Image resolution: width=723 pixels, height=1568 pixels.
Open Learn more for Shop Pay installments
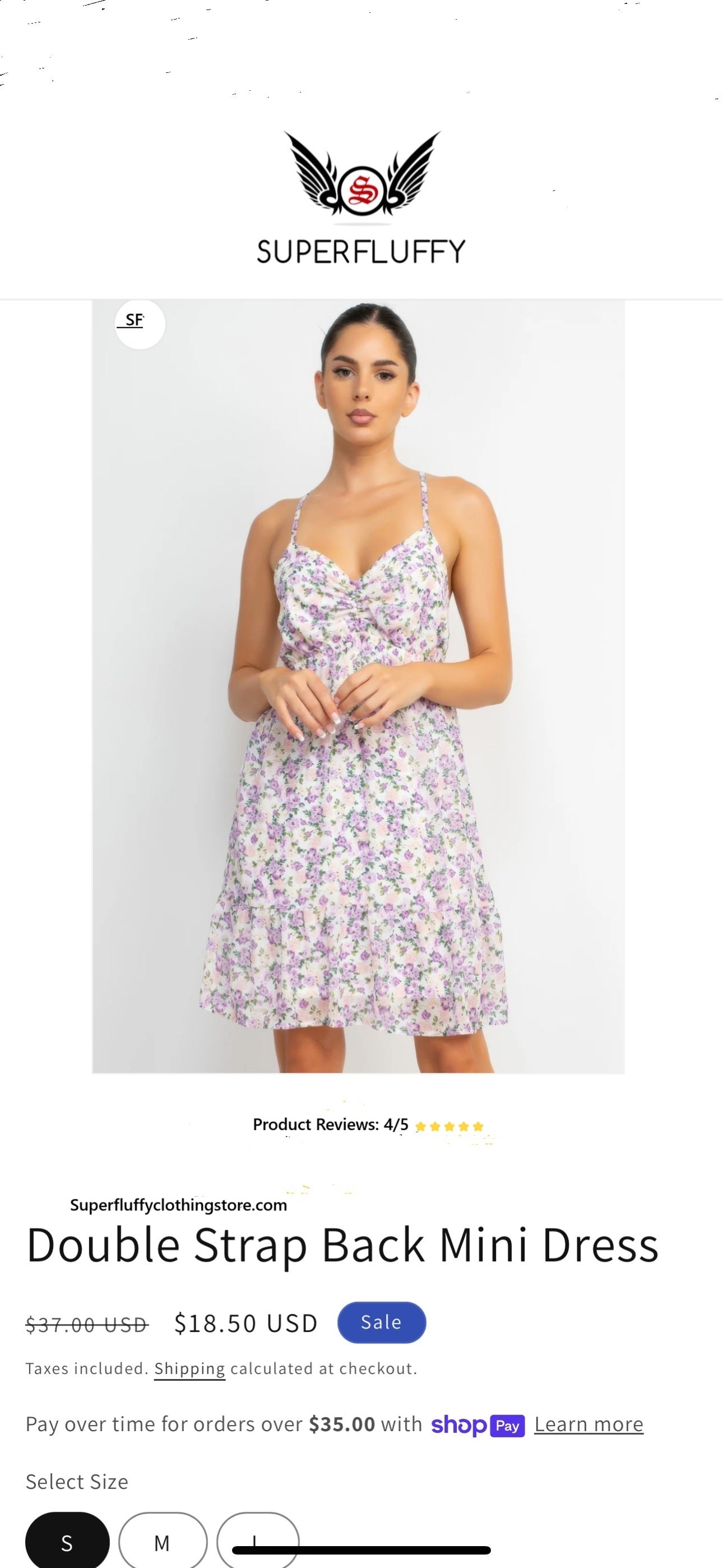588,1424
